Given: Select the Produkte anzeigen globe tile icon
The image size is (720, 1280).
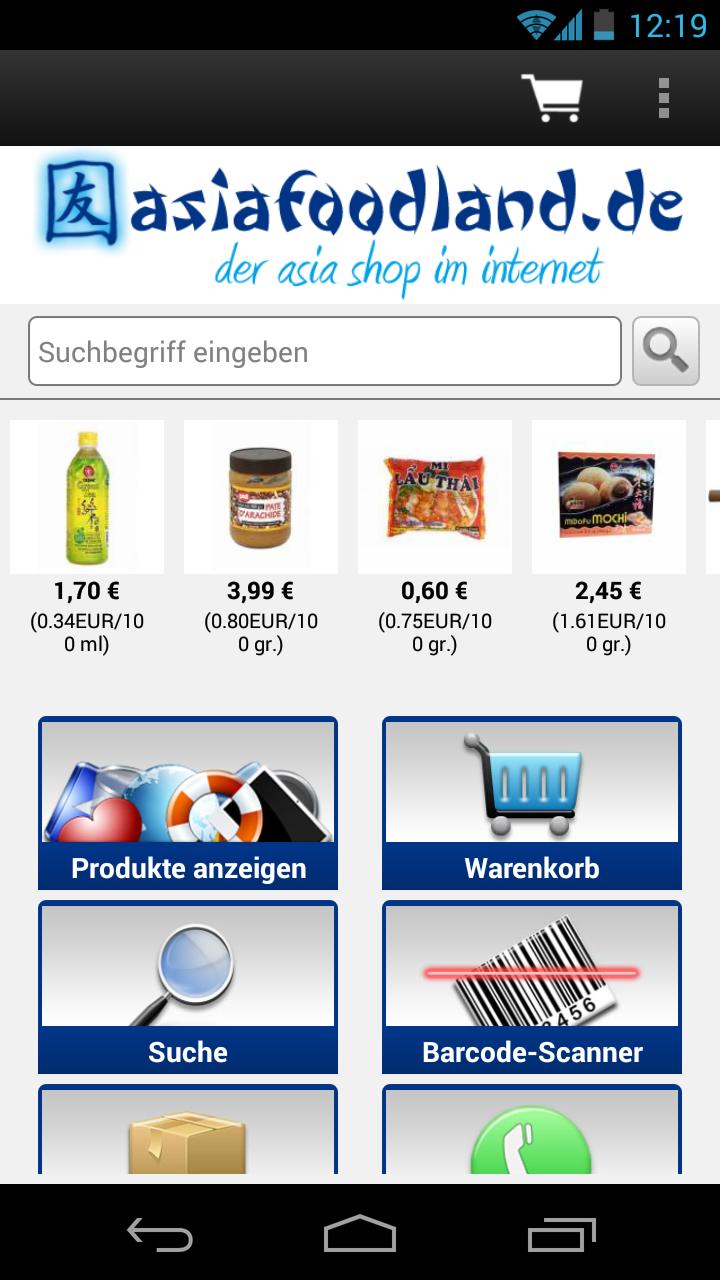Looking at the screenshot, I should pos(187,785).
